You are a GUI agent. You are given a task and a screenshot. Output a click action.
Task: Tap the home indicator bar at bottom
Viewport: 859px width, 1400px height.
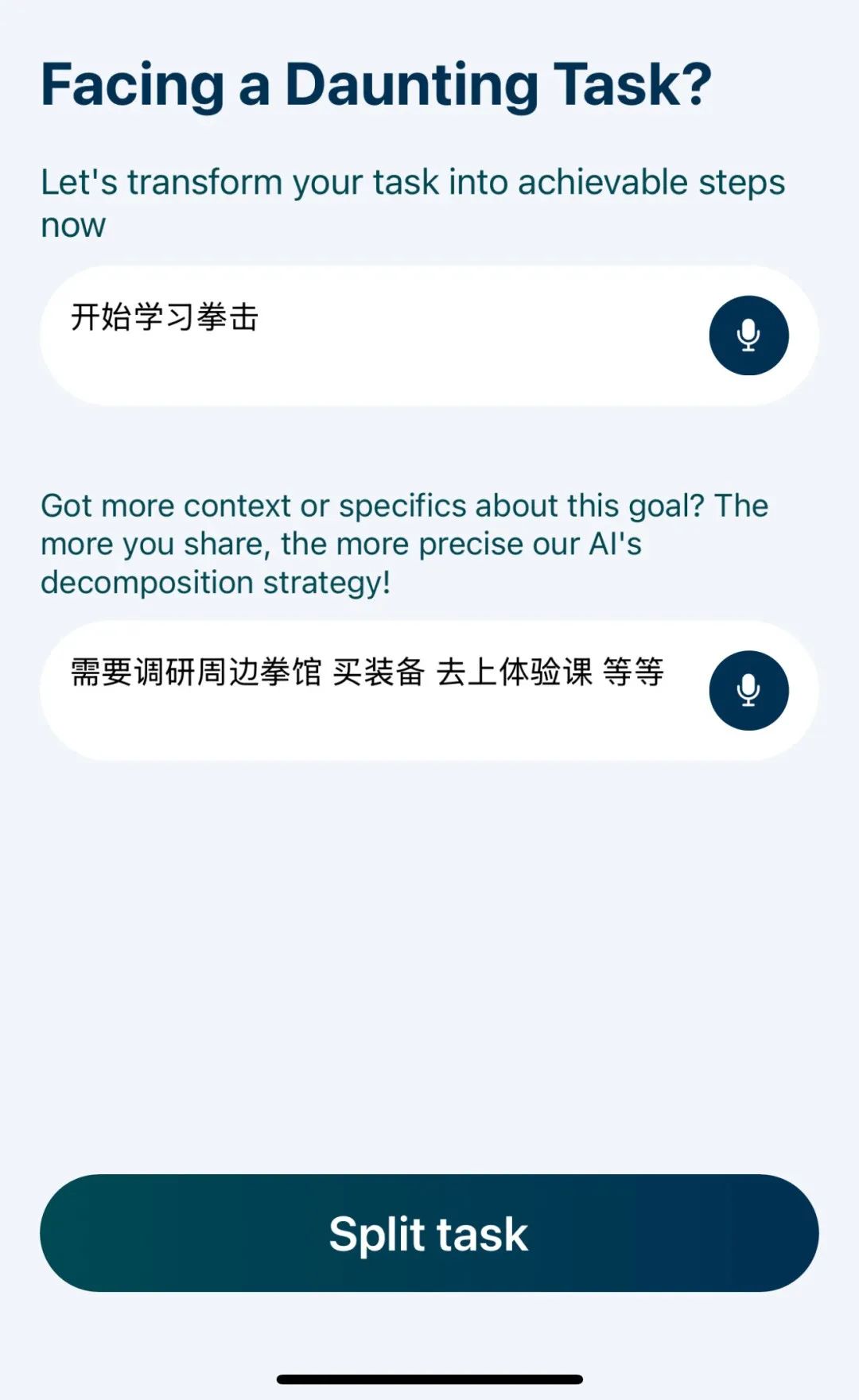429,1381
